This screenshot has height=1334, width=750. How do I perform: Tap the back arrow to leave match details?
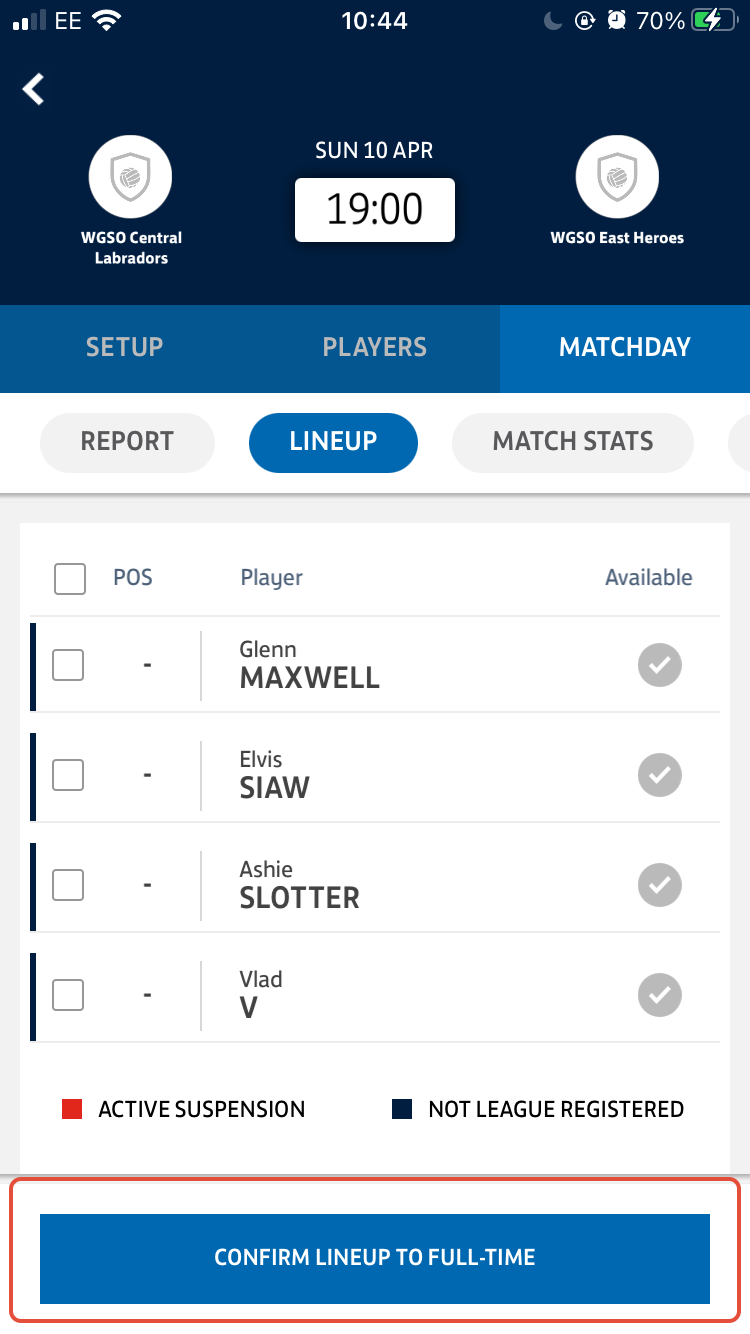click(33, 89)
